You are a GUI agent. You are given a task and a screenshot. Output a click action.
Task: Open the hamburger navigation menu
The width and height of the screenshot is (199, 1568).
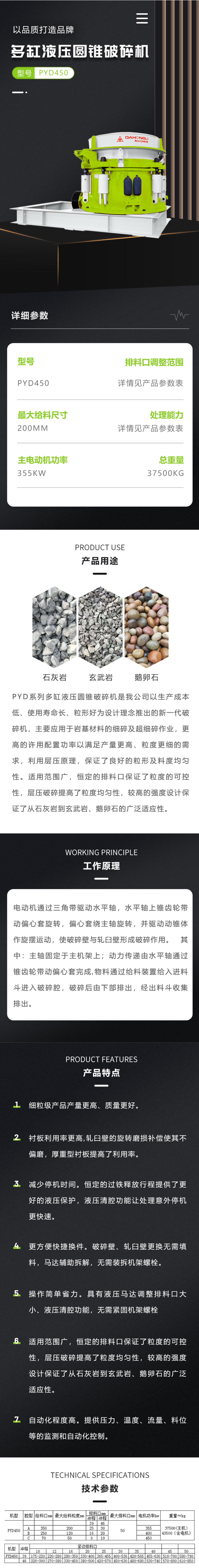(142, 18)
